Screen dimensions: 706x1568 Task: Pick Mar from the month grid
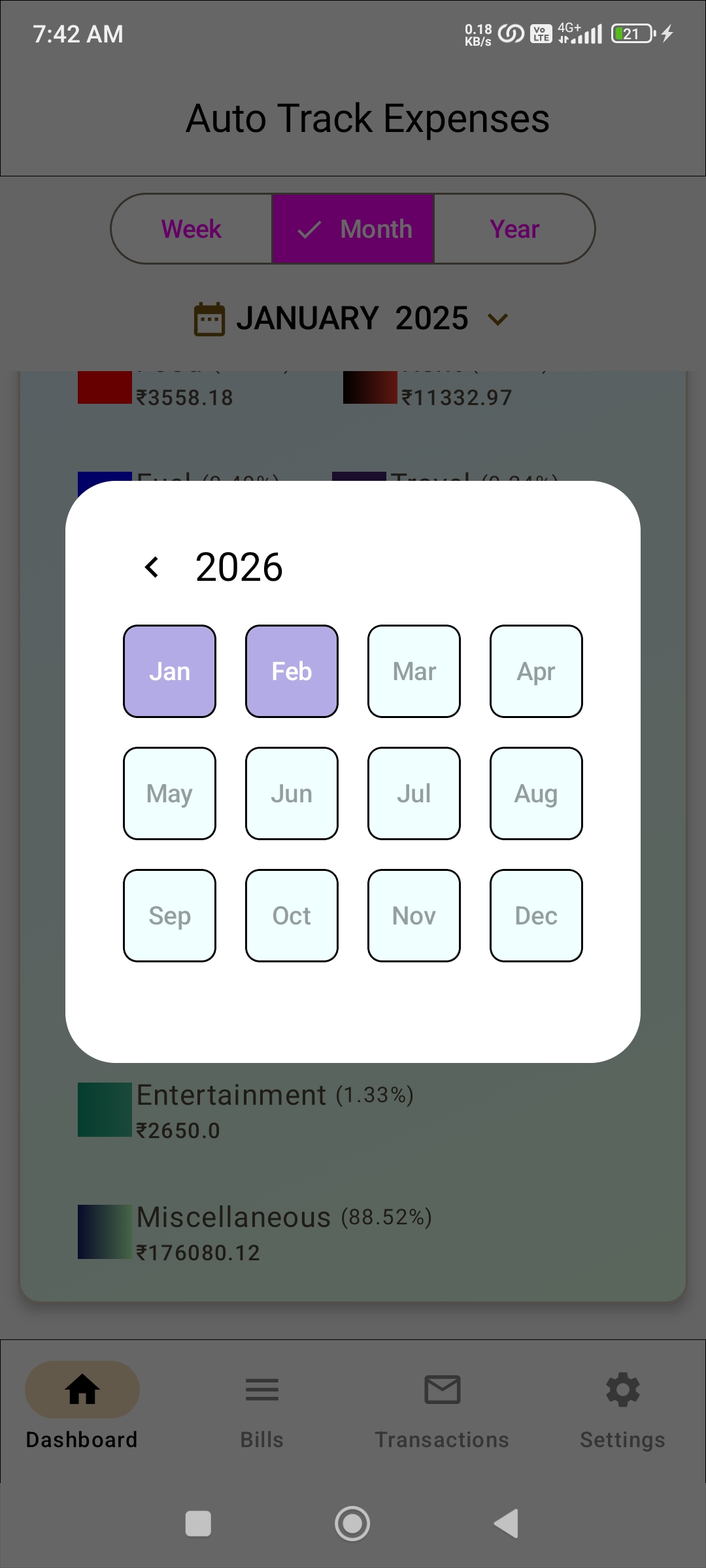coord(414,672)
